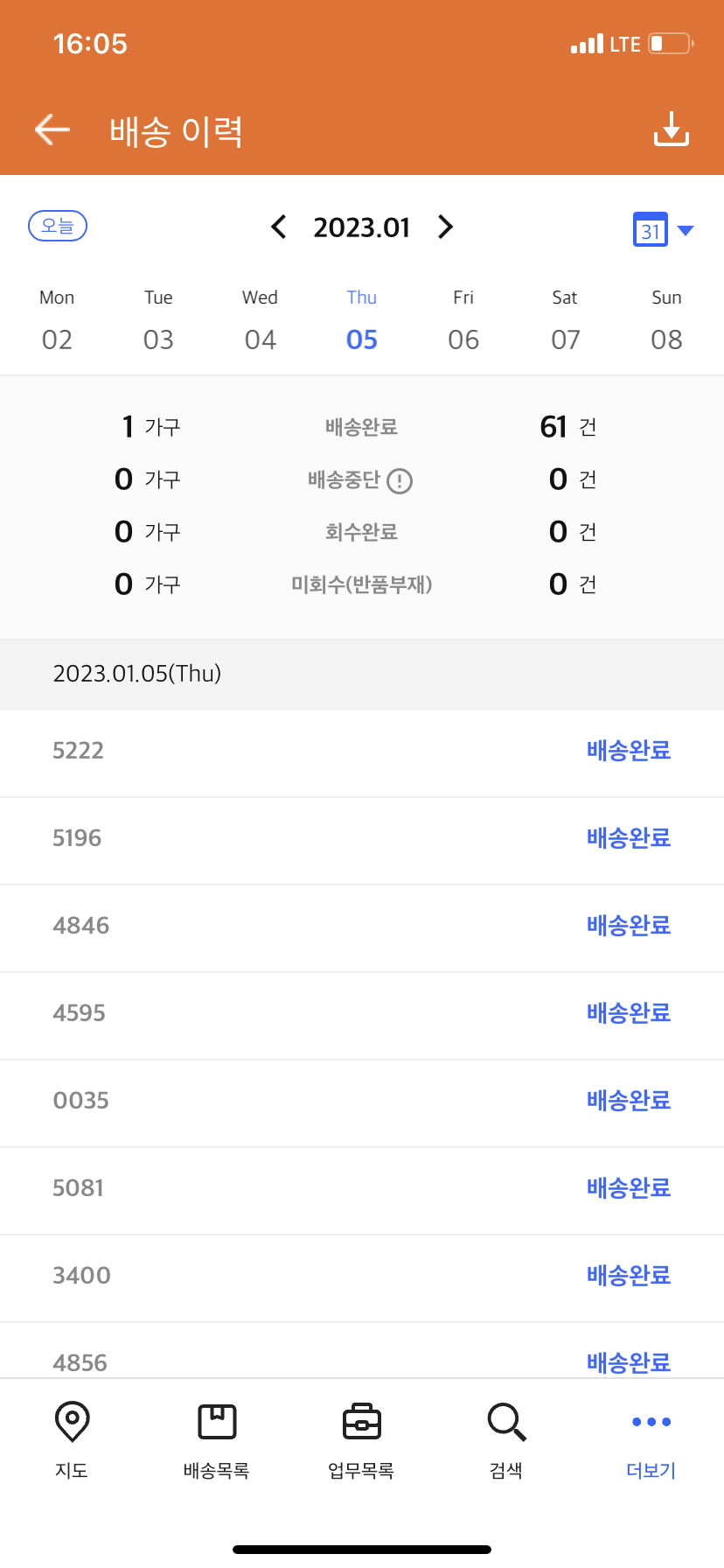Viewport: 724px width, 1568px height.
Task: Show info about 배송중단
Action: pyautogui.click(x=400, y=480)
